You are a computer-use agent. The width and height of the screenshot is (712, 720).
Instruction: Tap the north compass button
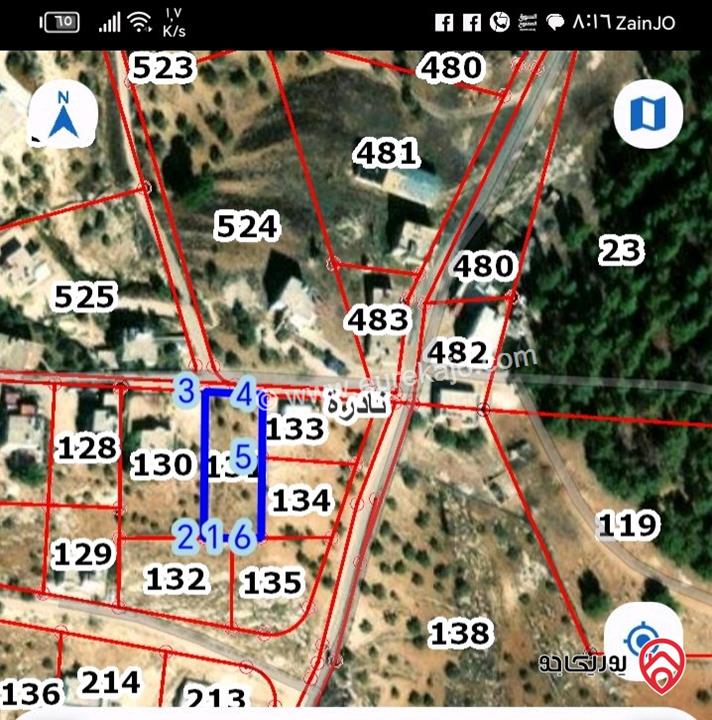point(64,115)
